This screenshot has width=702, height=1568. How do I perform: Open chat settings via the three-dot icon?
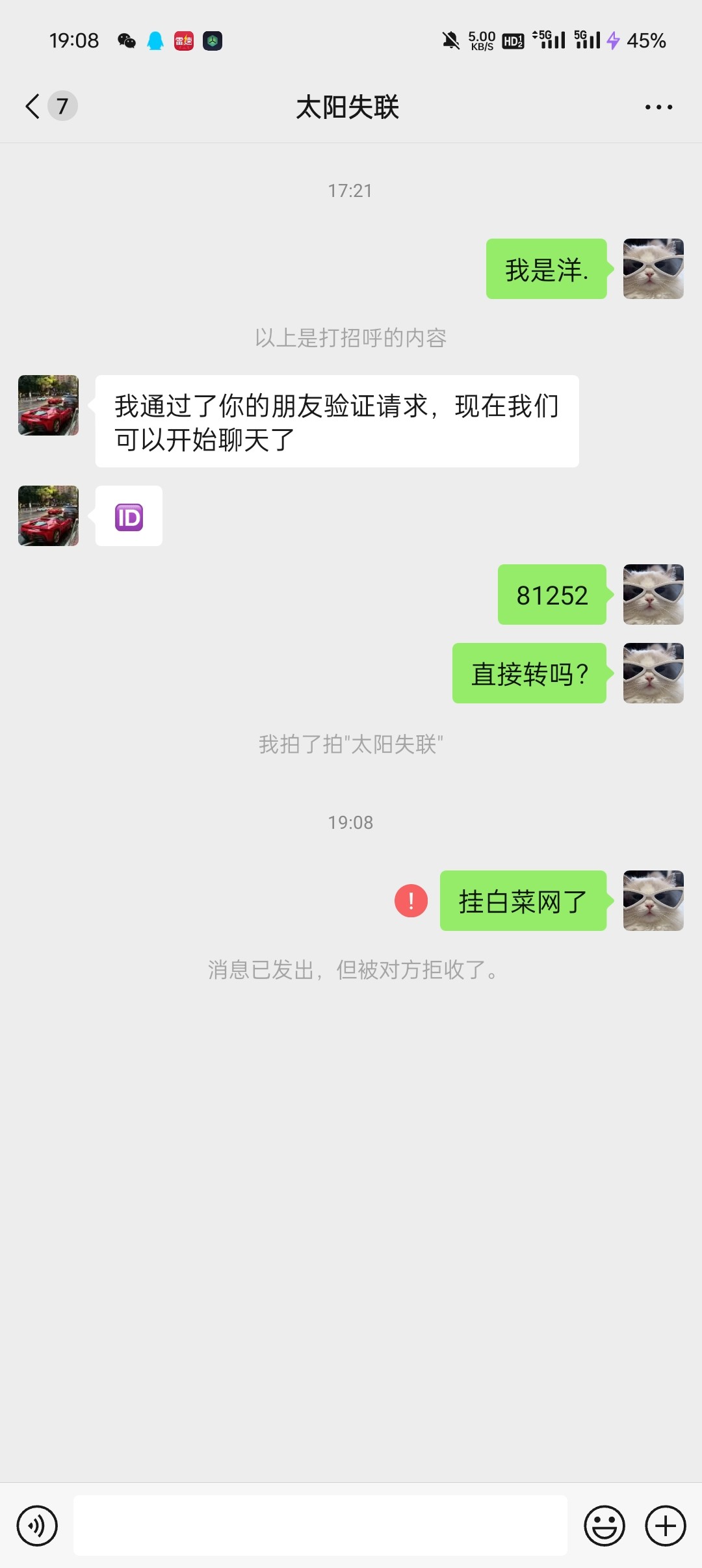coord(658,107)
